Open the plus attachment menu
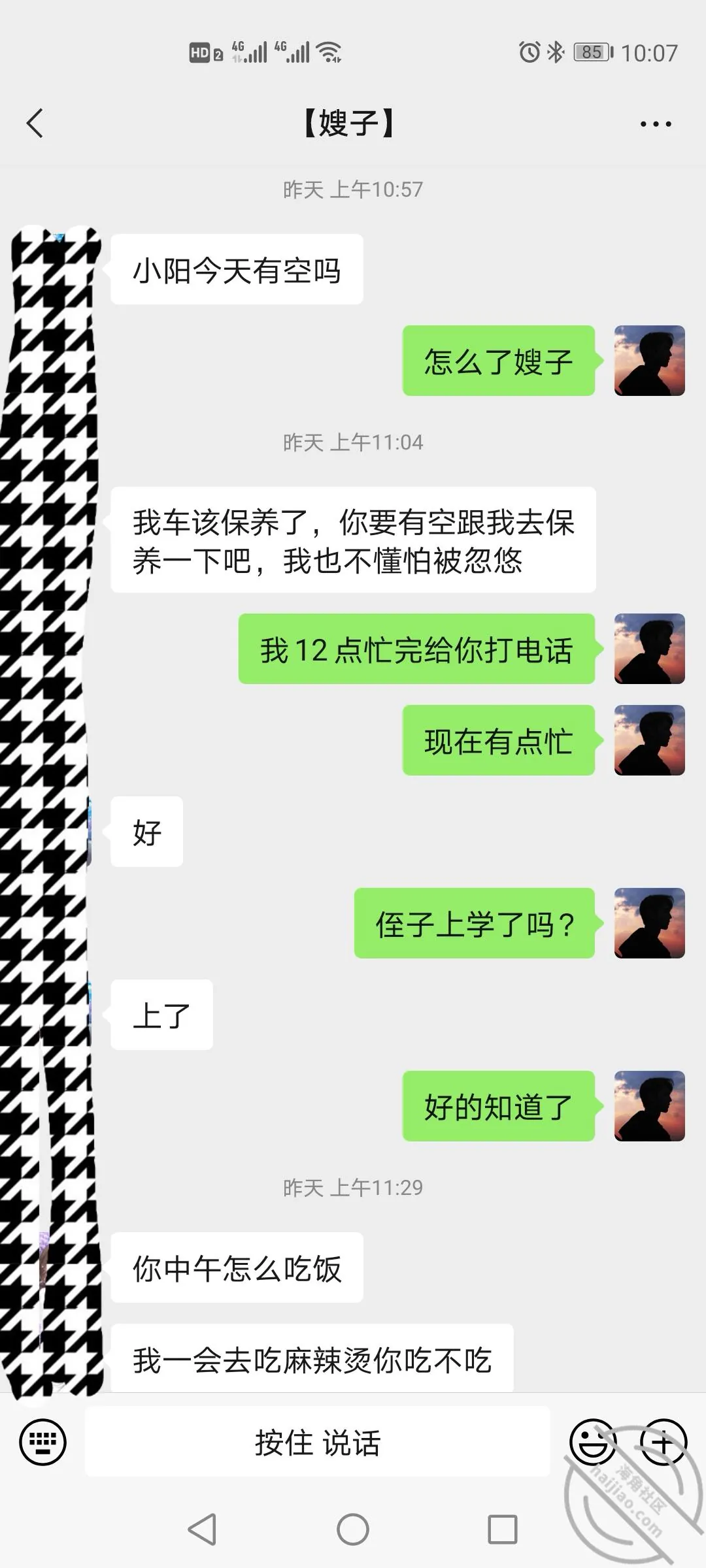Viewport: 706px width, 1568px height. pos(664,1442)
